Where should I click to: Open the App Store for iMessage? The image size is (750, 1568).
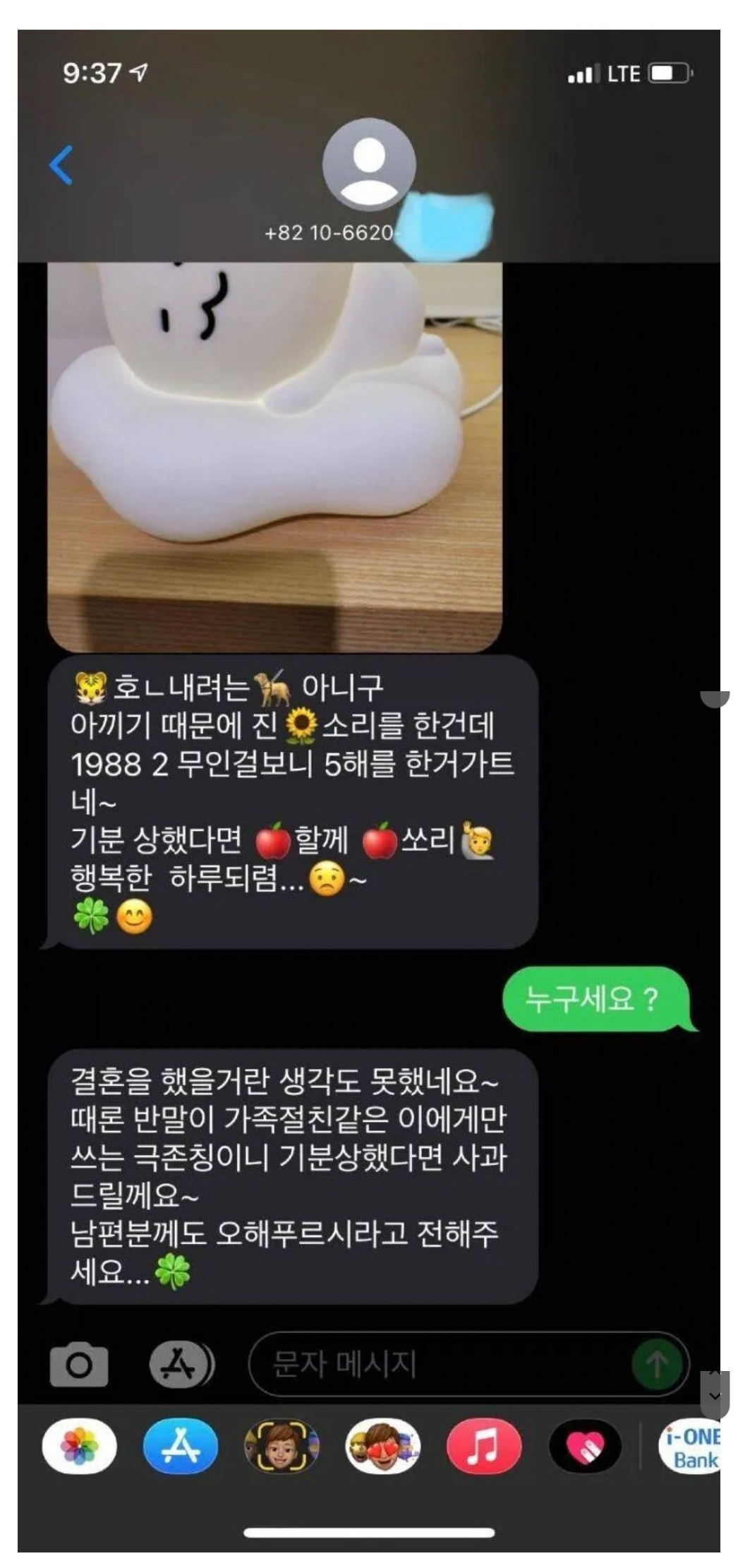[181, 1446]
